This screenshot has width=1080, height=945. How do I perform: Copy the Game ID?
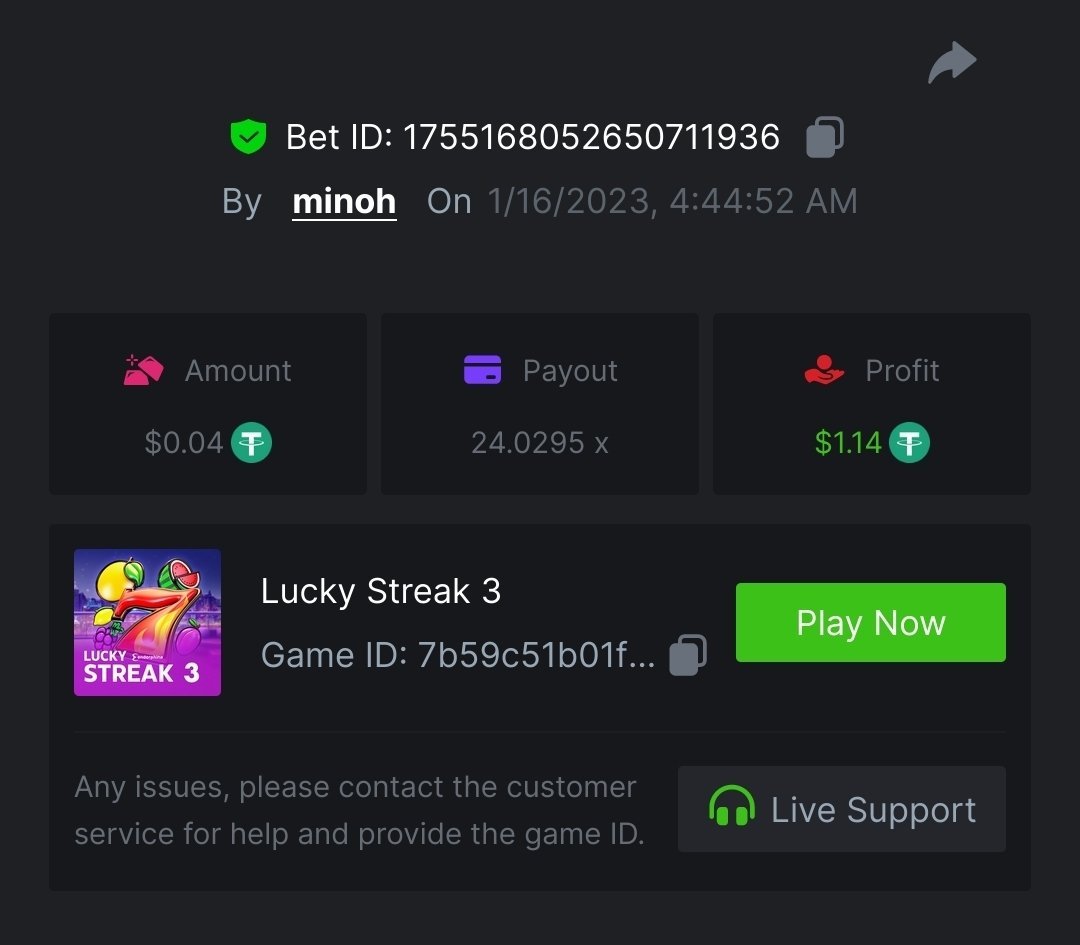(688, 655)
